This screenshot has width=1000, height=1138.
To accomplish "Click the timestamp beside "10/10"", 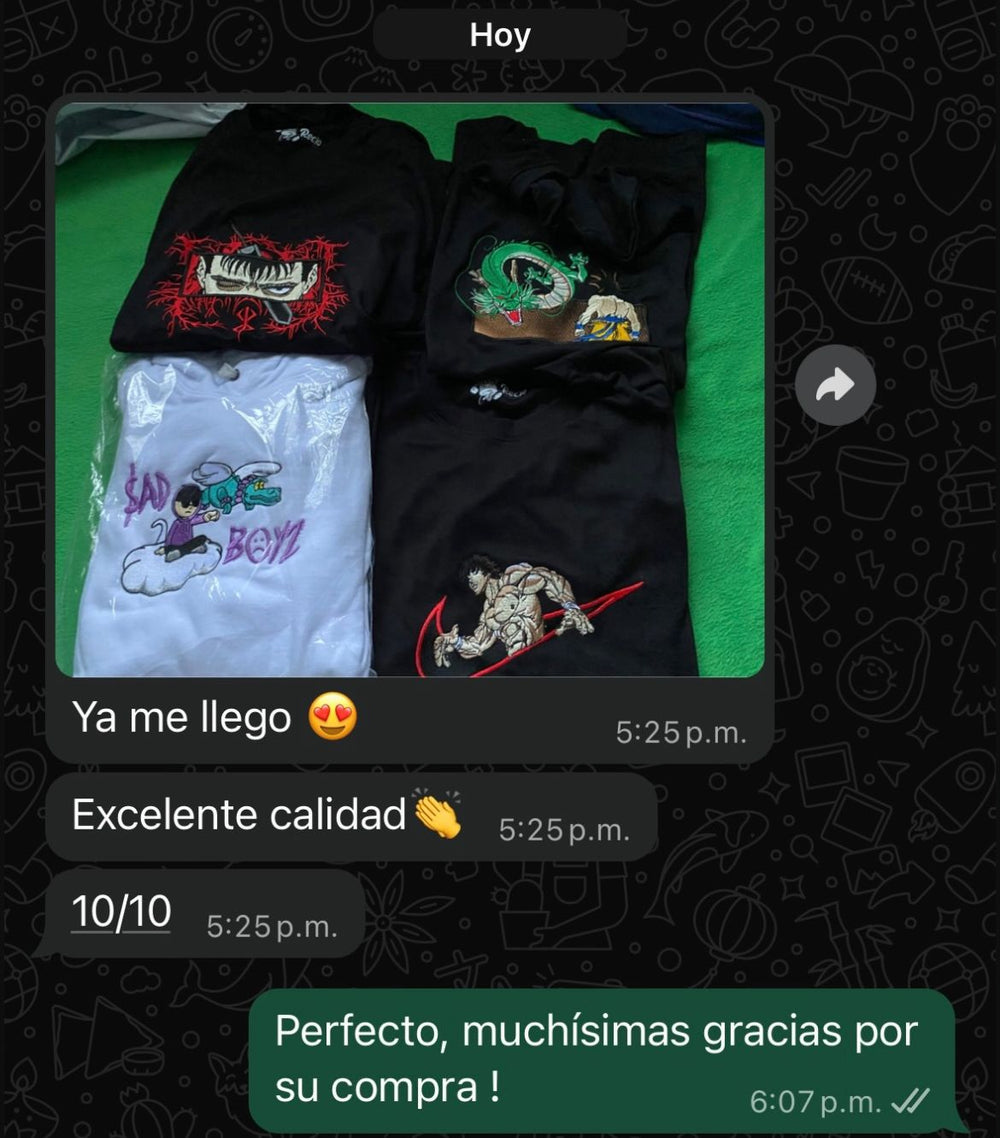I will pos(271,923).
